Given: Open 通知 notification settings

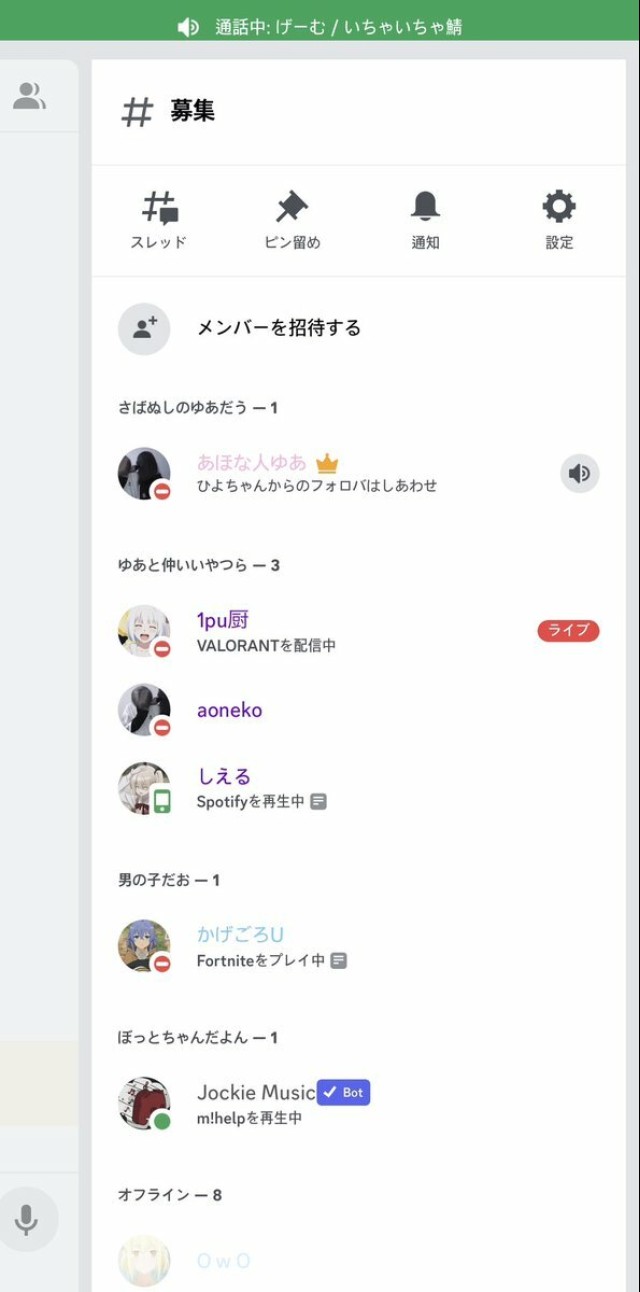Looking at the screenshot, I should tap(425, 220).
